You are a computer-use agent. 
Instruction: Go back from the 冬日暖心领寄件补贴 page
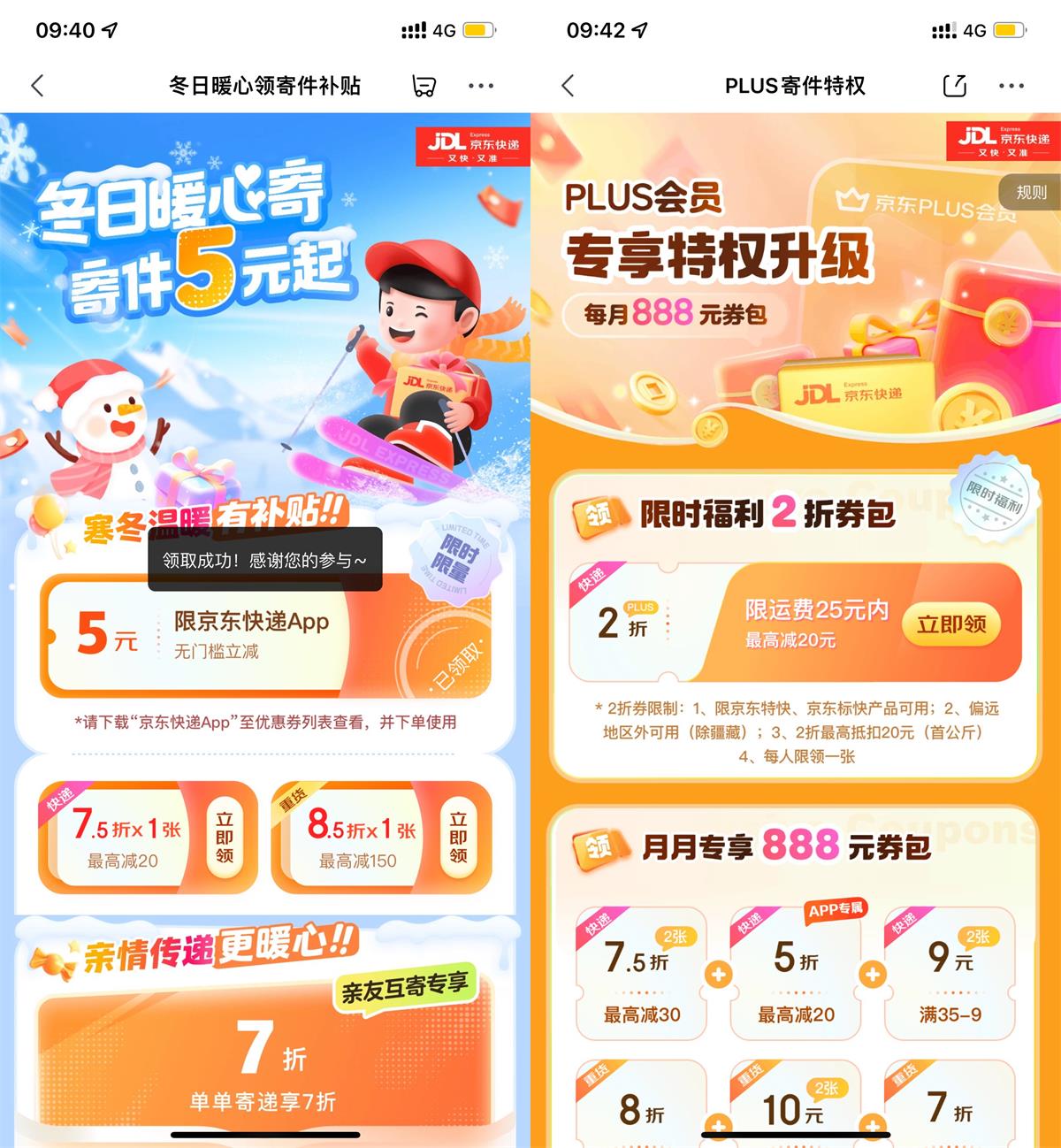tap(37, 86)
